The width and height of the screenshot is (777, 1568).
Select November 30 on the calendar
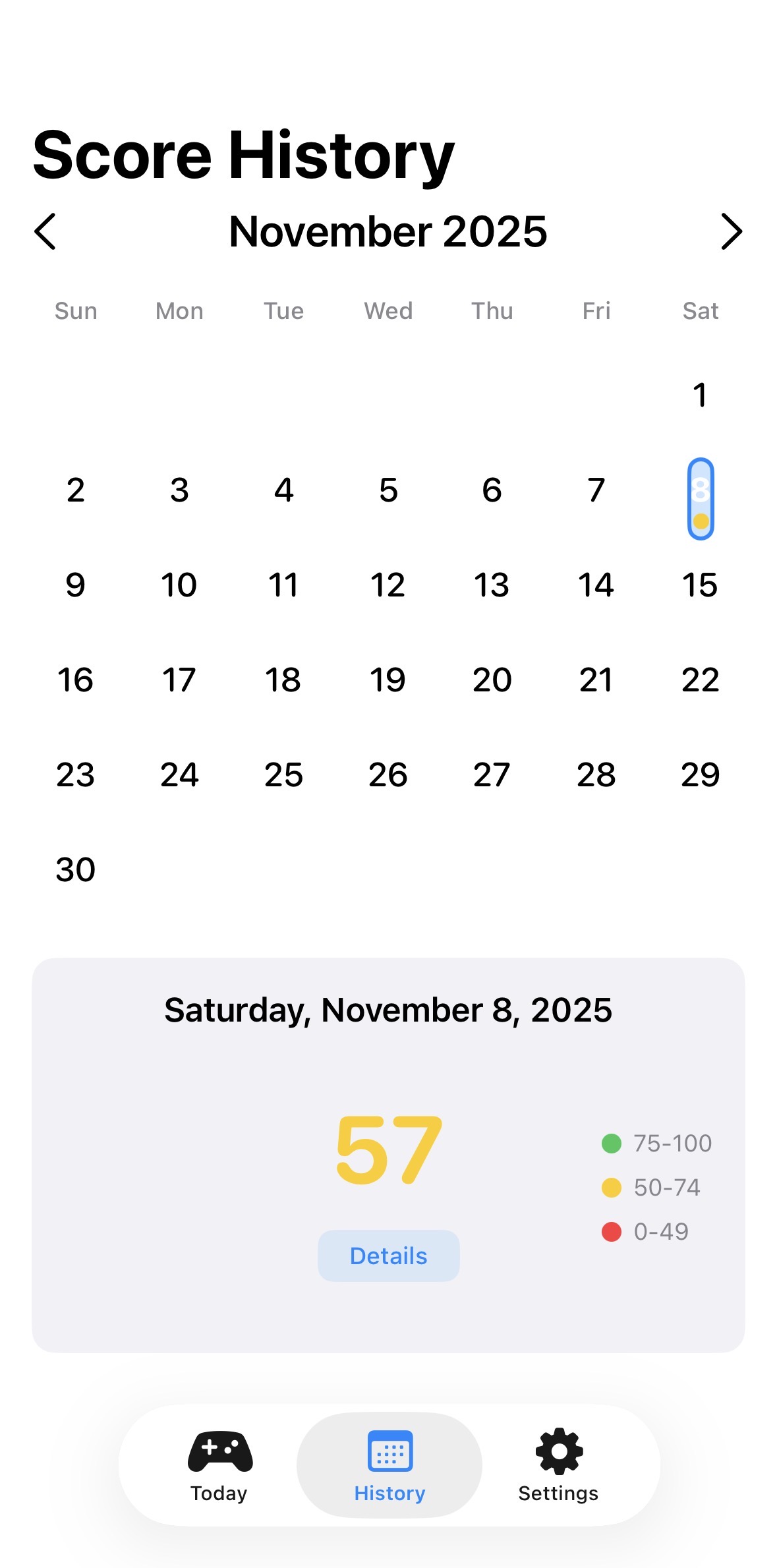(76, 869)
